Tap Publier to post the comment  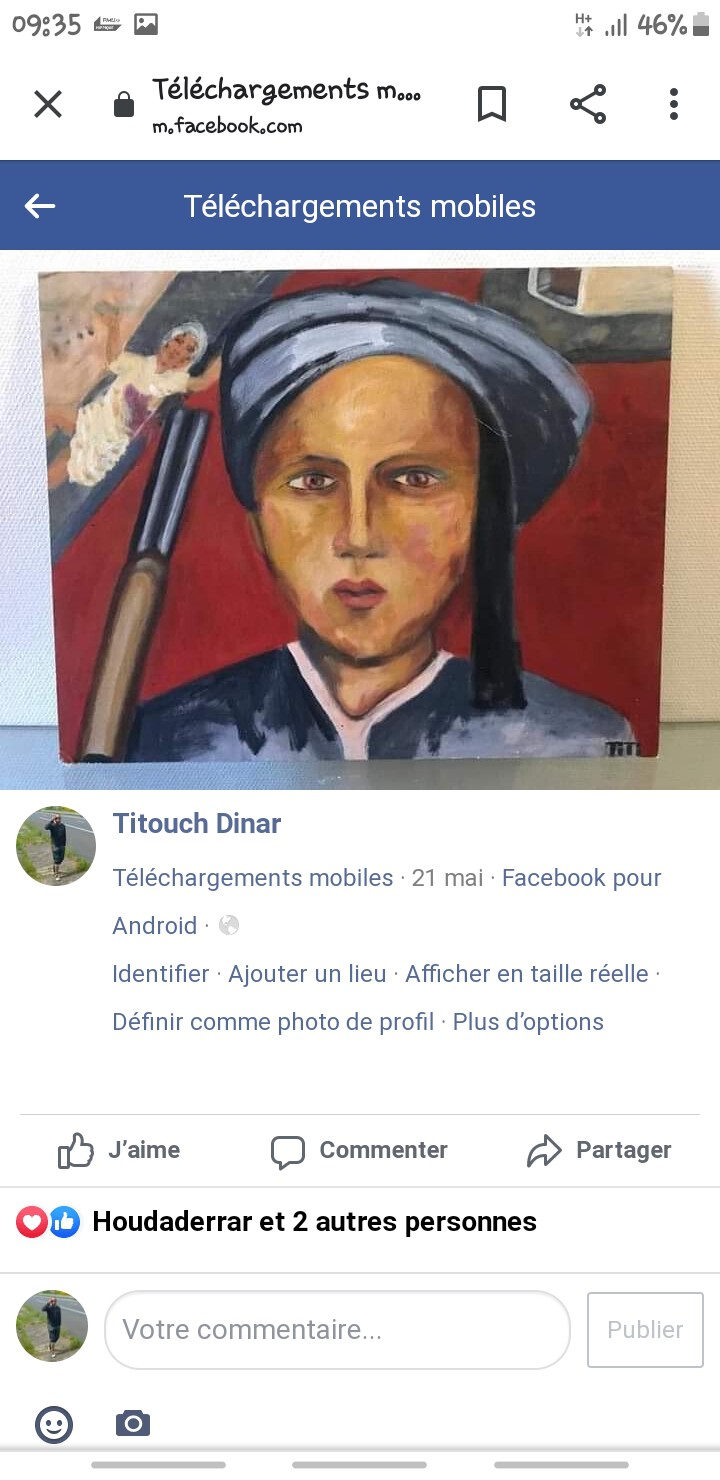click(x=645, y=1330)
